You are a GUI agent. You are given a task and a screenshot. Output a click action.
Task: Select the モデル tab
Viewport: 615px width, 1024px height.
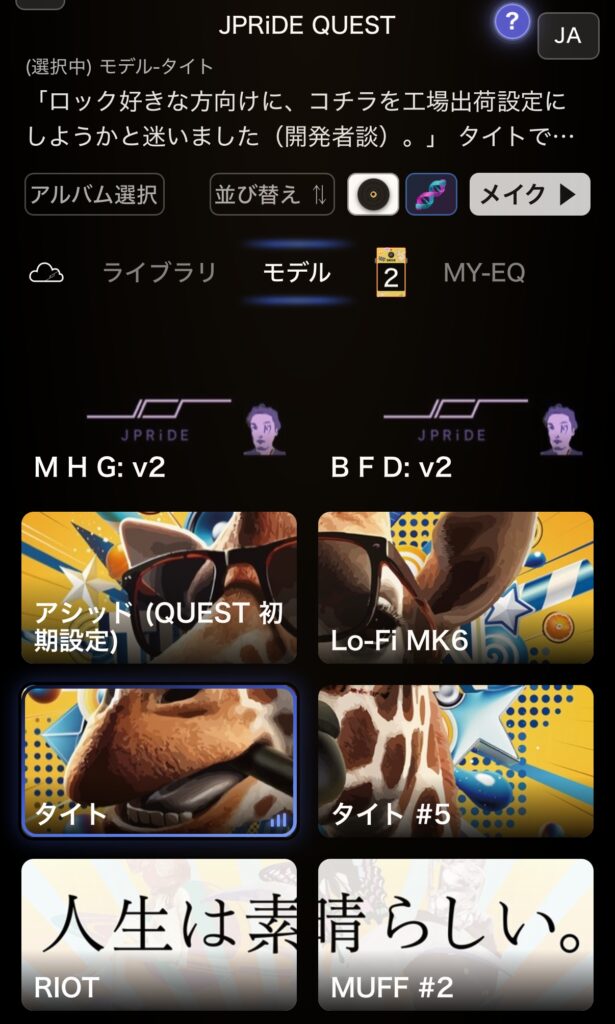[x=296, y=273]
